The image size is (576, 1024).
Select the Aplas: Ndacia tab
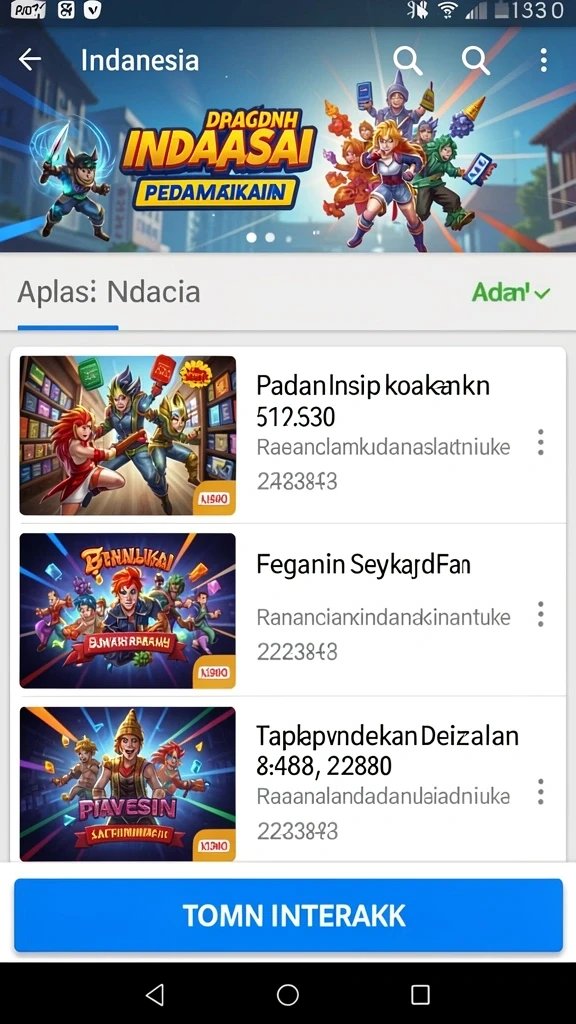click(x=108, y=292)
